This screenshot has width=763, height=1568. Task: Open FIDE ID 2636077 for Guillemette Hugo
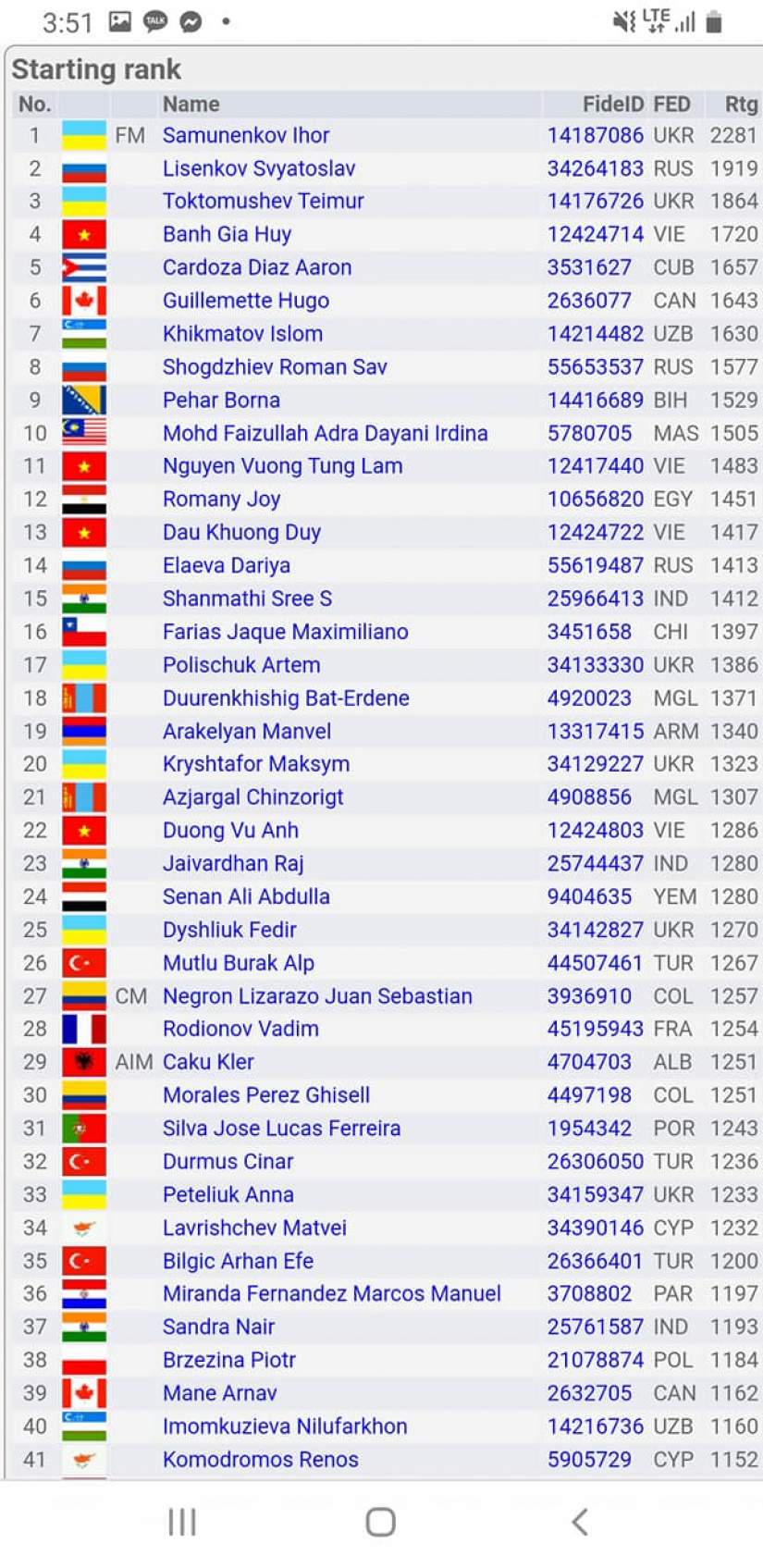point(589,301)
